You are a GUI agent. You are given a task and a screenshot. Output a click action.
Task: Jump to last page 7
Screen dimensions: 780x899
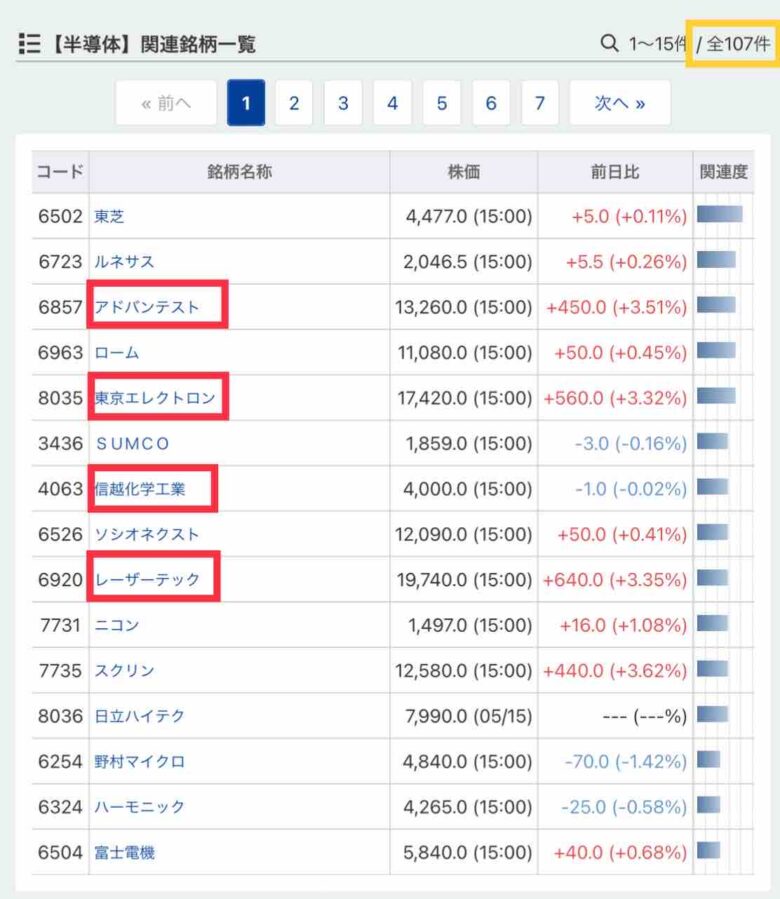(539, 103)
